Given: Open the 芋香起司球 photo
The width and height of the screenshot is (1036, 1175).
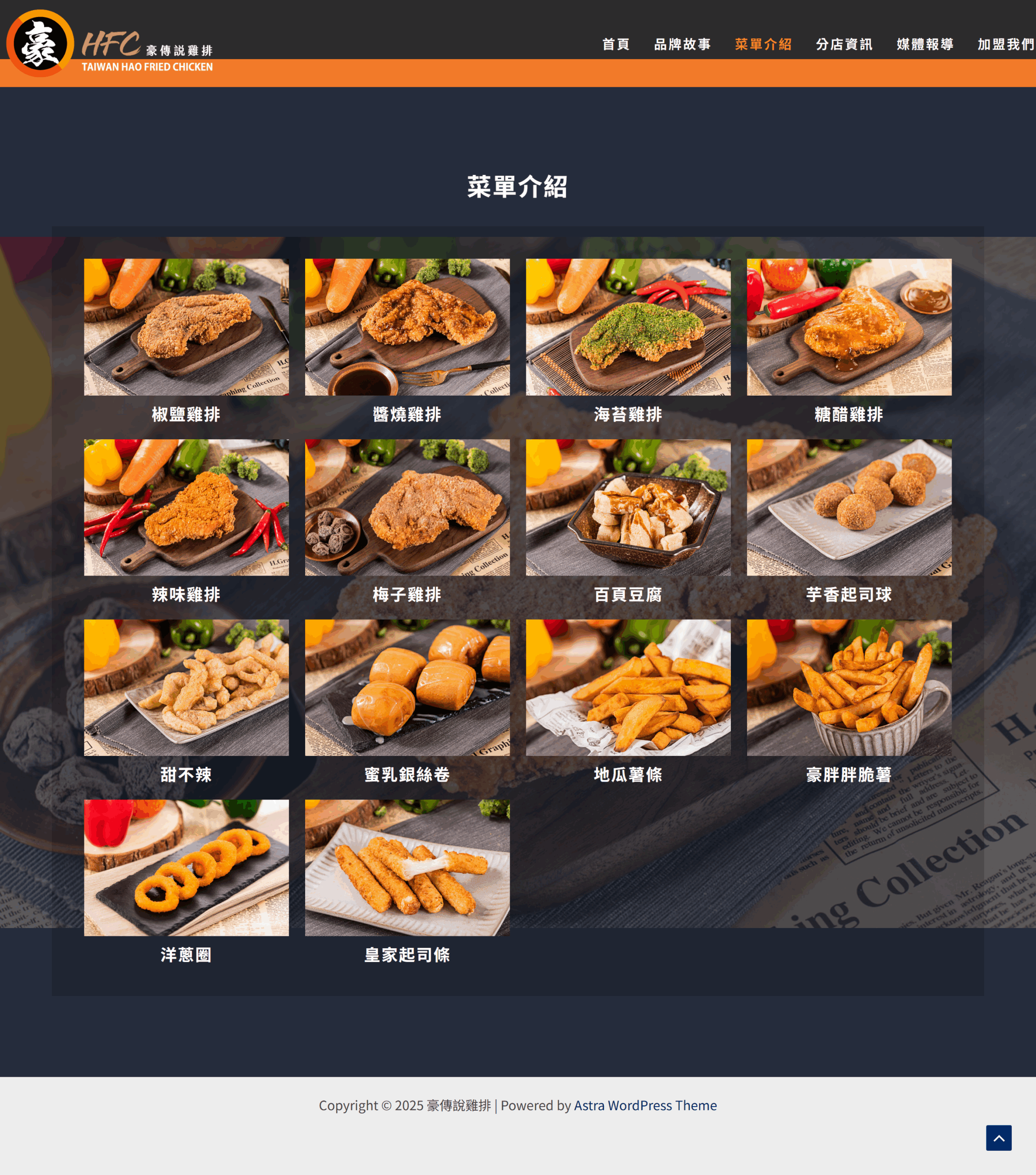Looking at the screenshot, I should [849, 507].
